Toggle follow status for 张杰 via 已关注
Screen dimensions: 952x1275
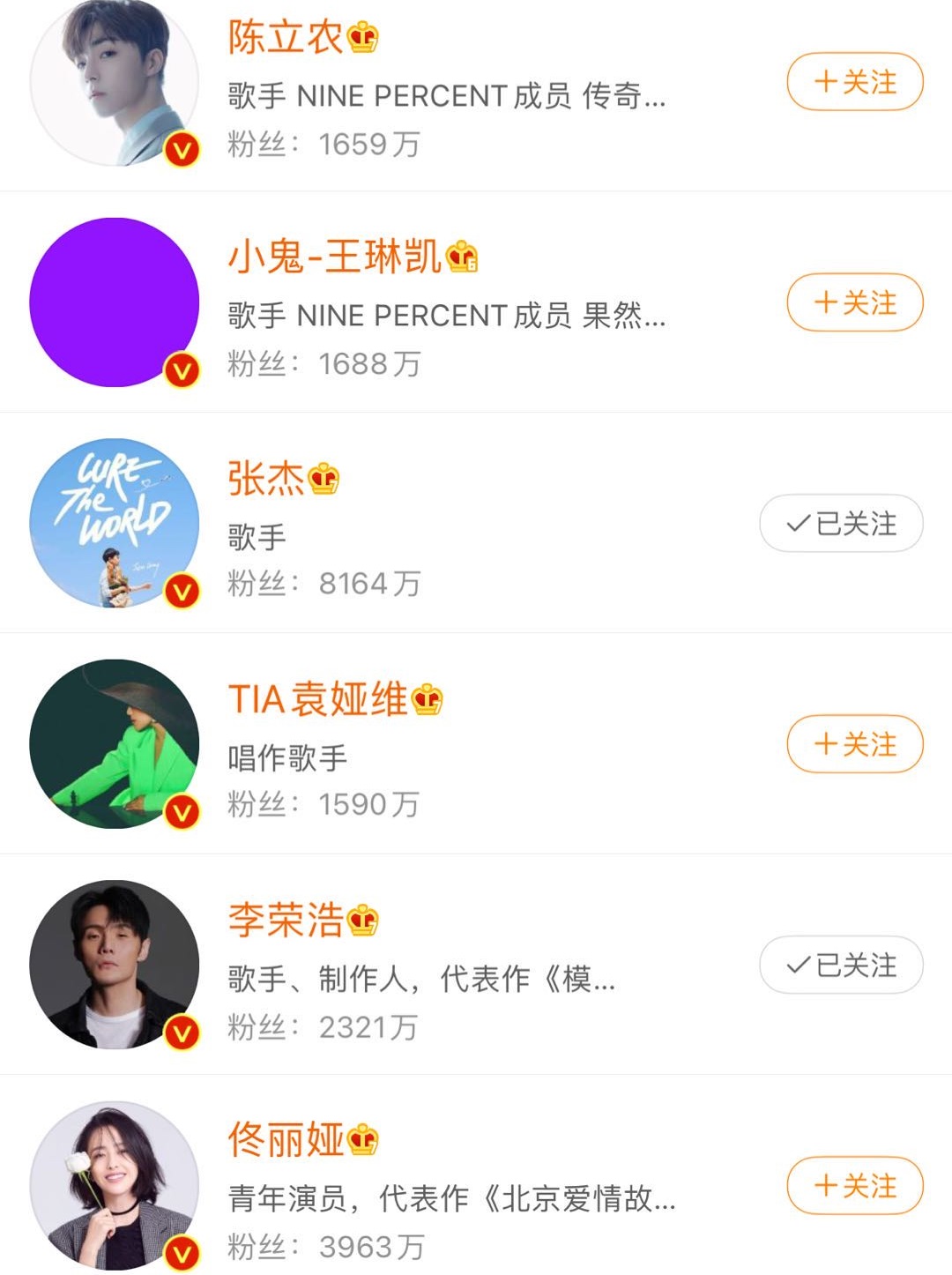click(841, 525)
